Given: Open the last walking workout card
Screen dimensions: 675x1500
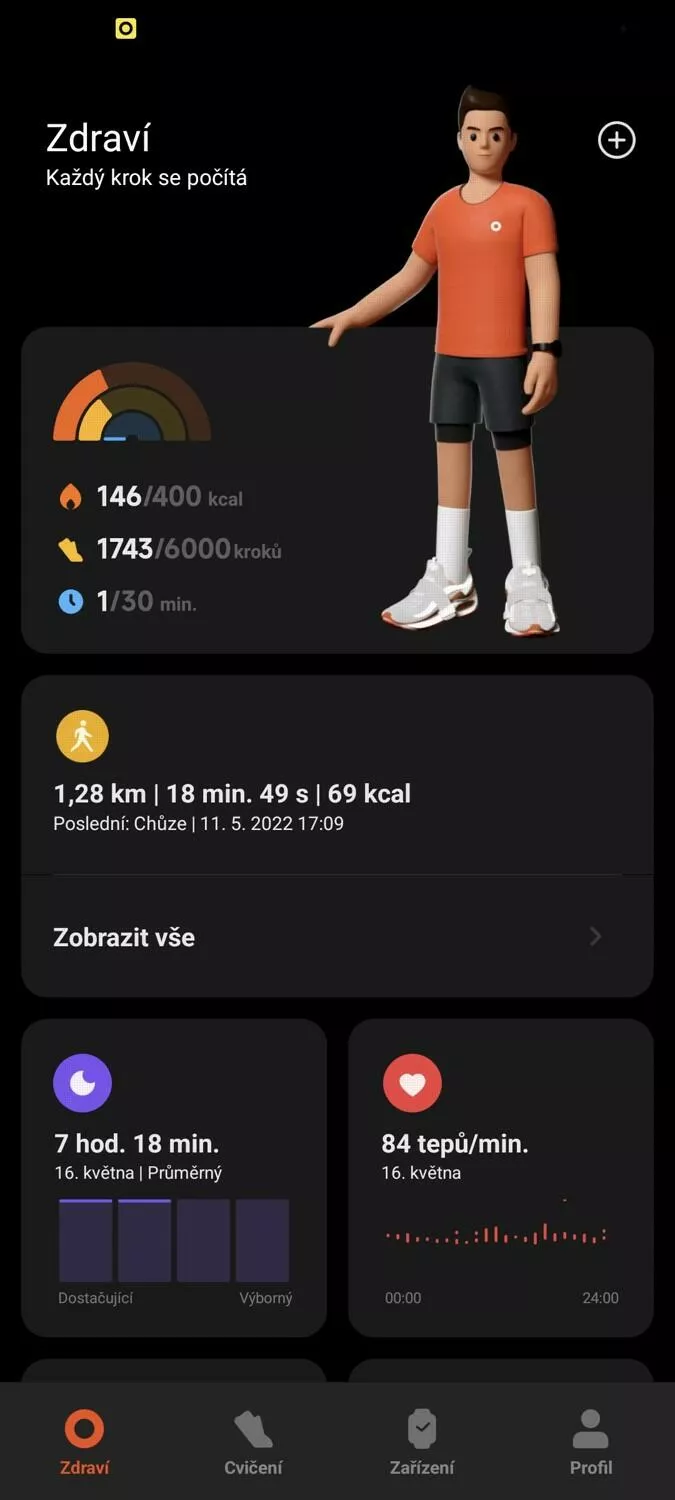Looking at the screenshot, I should click(337, 774).
